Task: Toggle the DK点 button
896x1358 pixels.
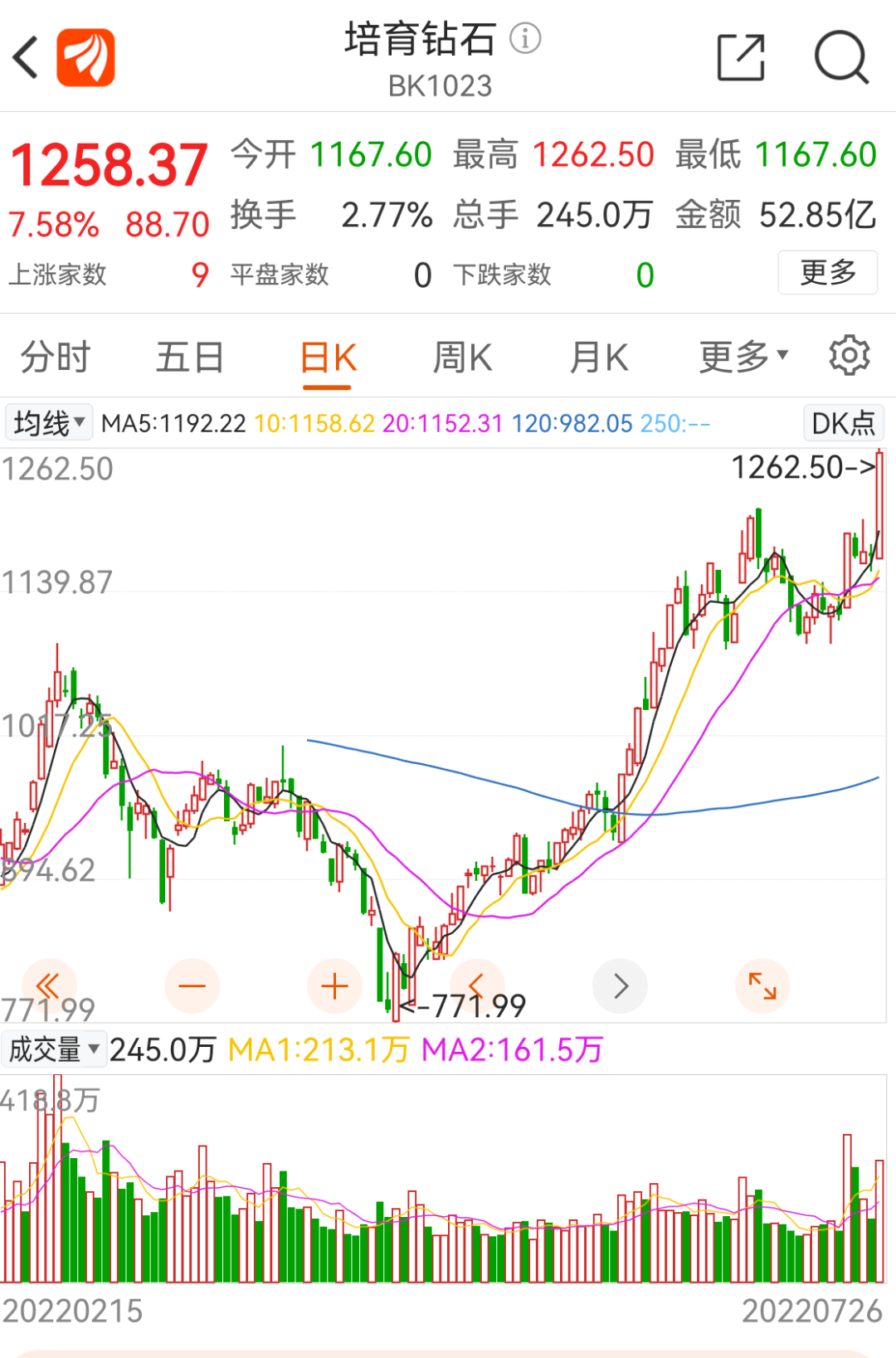Action: click(842, 423)
